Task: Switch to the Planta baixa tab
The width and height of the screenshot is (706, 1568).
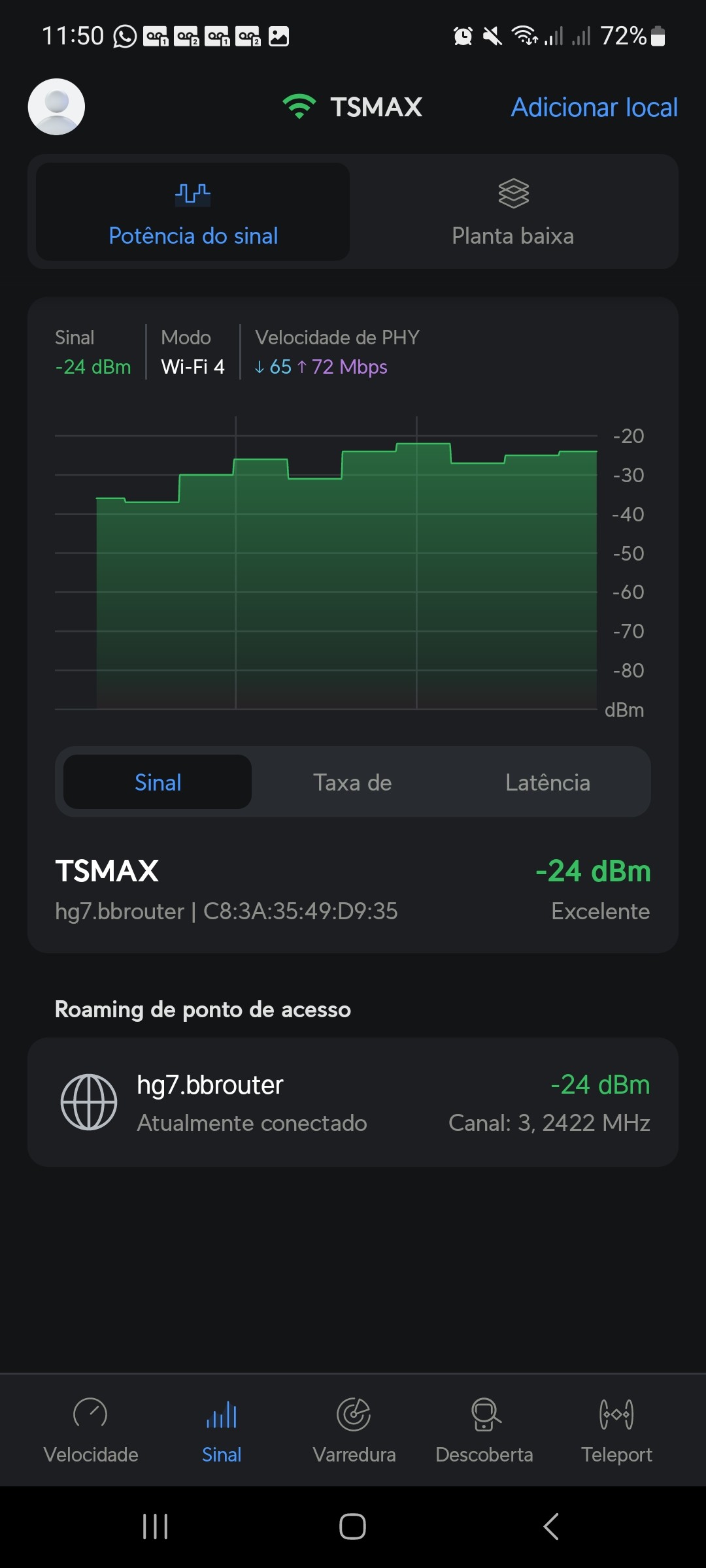Action: coord(513,212)
